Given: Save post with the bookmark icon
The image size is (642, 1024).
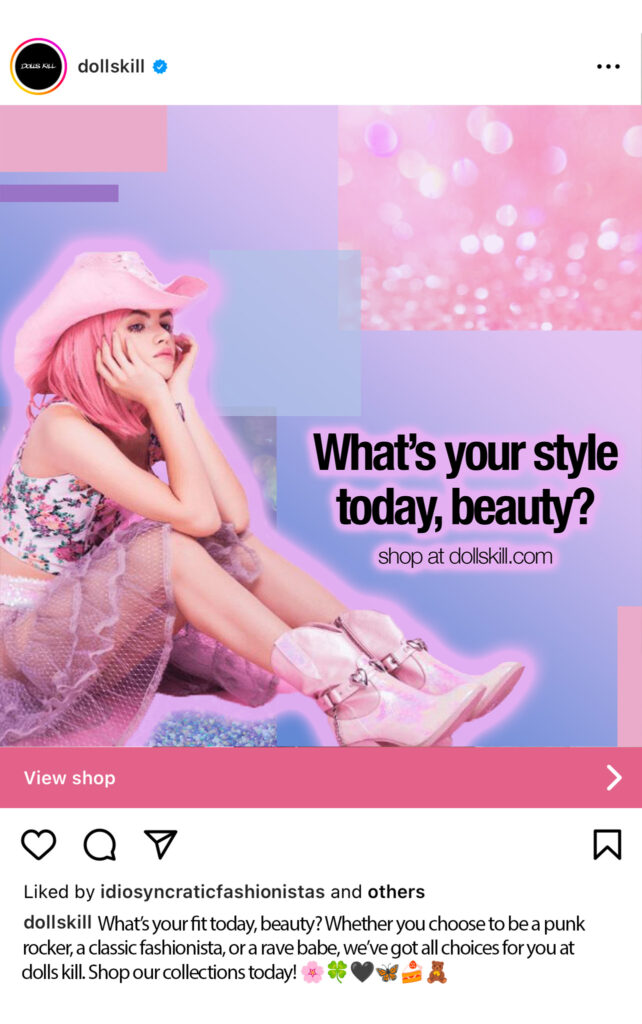Looking at the screenshot, I should (x=607, y=845).
